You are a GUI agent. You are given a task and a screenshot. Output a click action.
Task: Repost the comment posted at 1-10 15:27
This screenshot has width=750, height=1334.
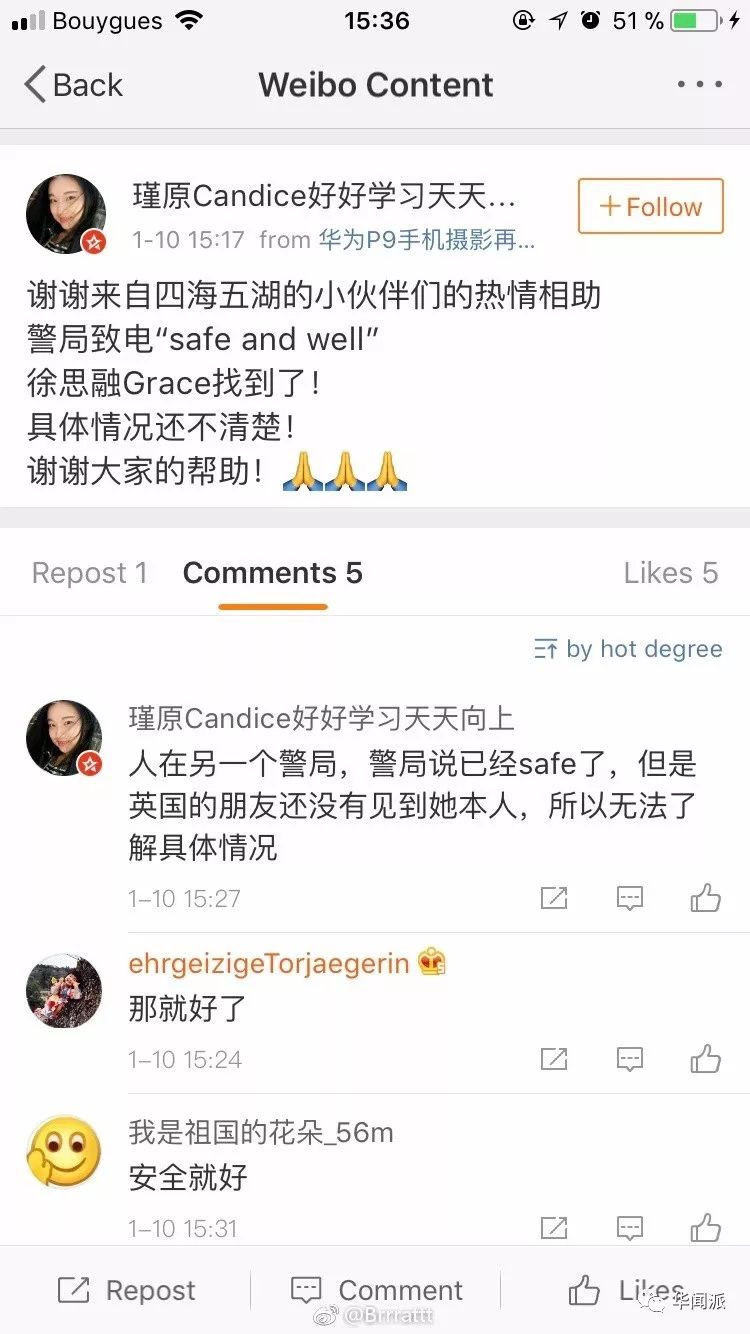click(x=554, y=898)
